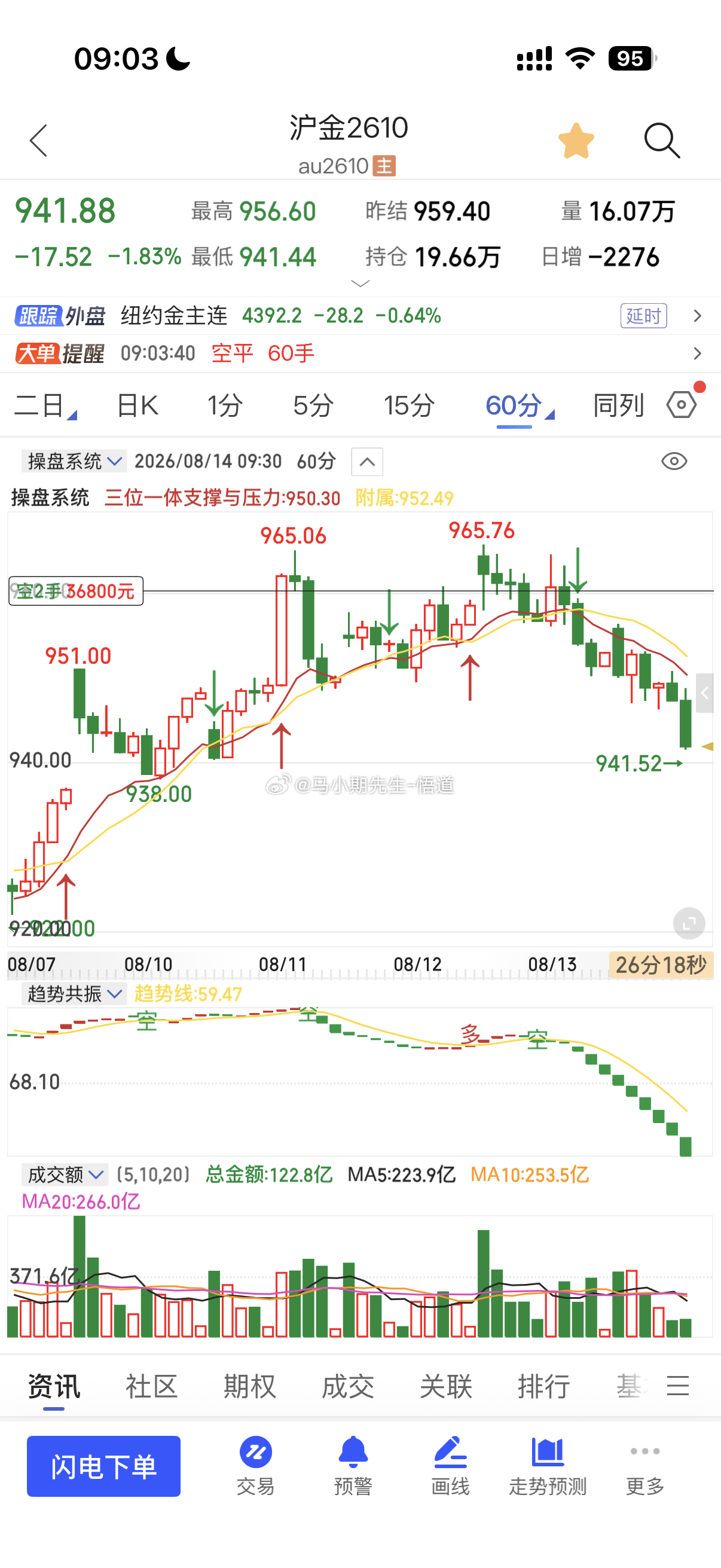
Task: Open the 趋势共振 indicator dropdown
Action: [x=74, y=994]
